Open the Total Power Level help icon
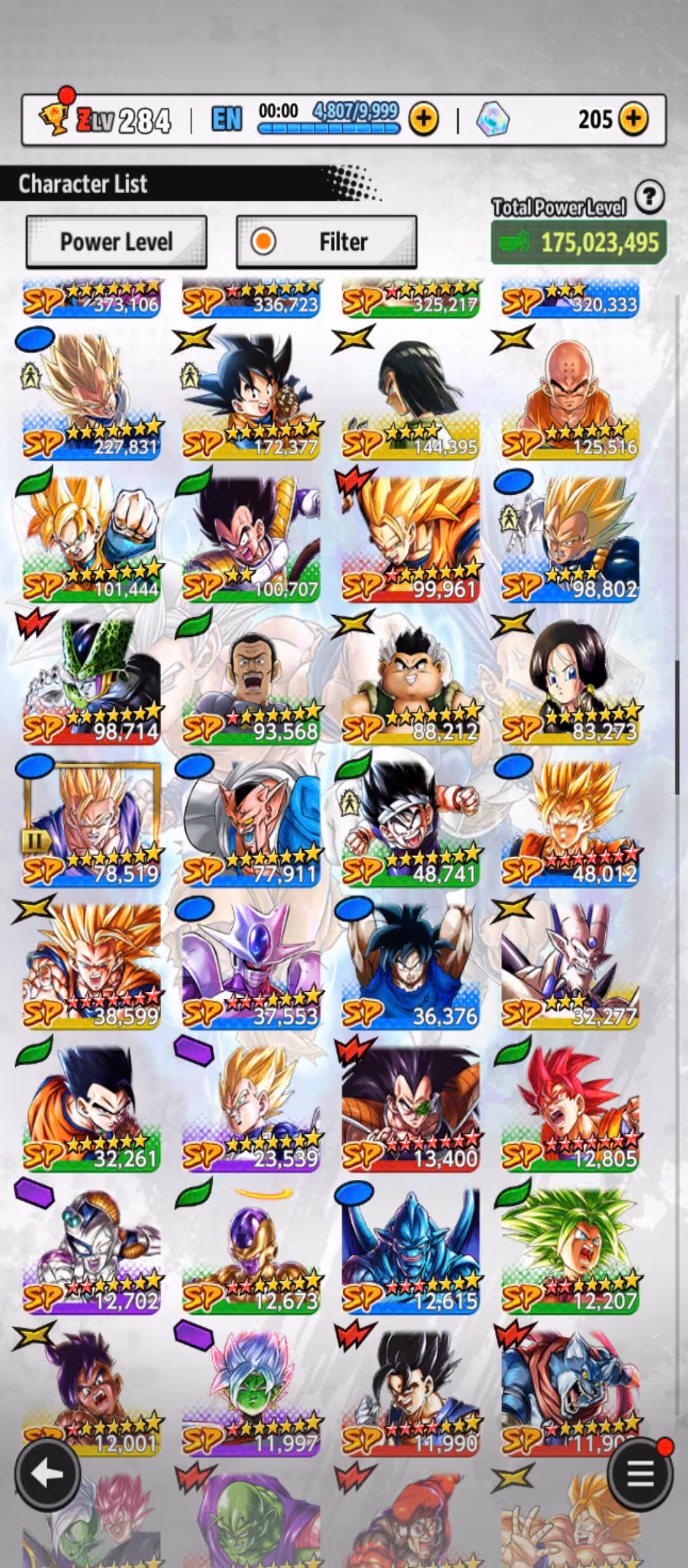This screenshot has width=688, height=1568. tap(649, 197)
